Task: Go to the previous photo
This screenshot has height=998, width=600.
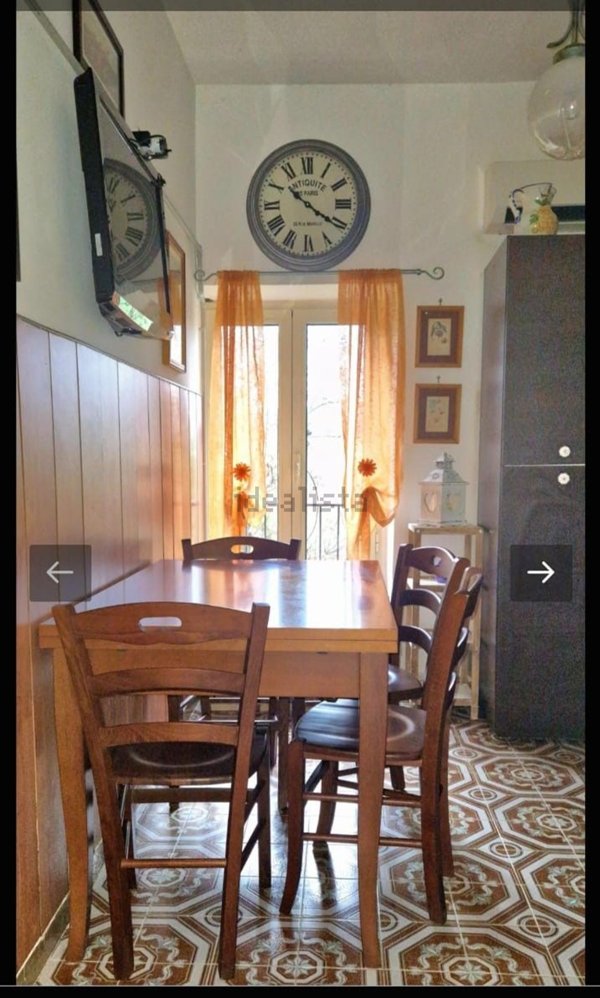Action: (x=60, y=573)
